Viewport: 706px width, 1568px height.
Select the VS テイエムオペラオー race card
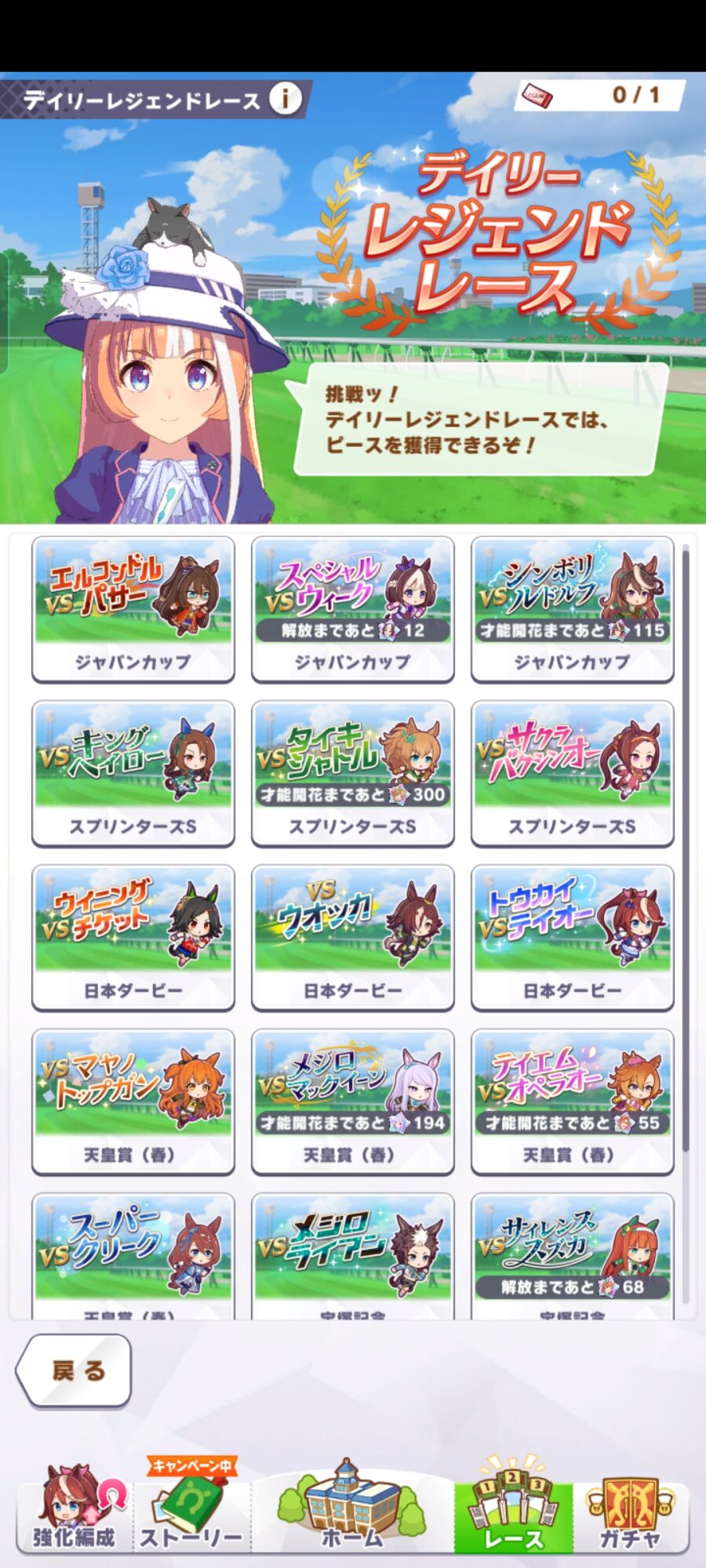click(x=573, y=1102)
